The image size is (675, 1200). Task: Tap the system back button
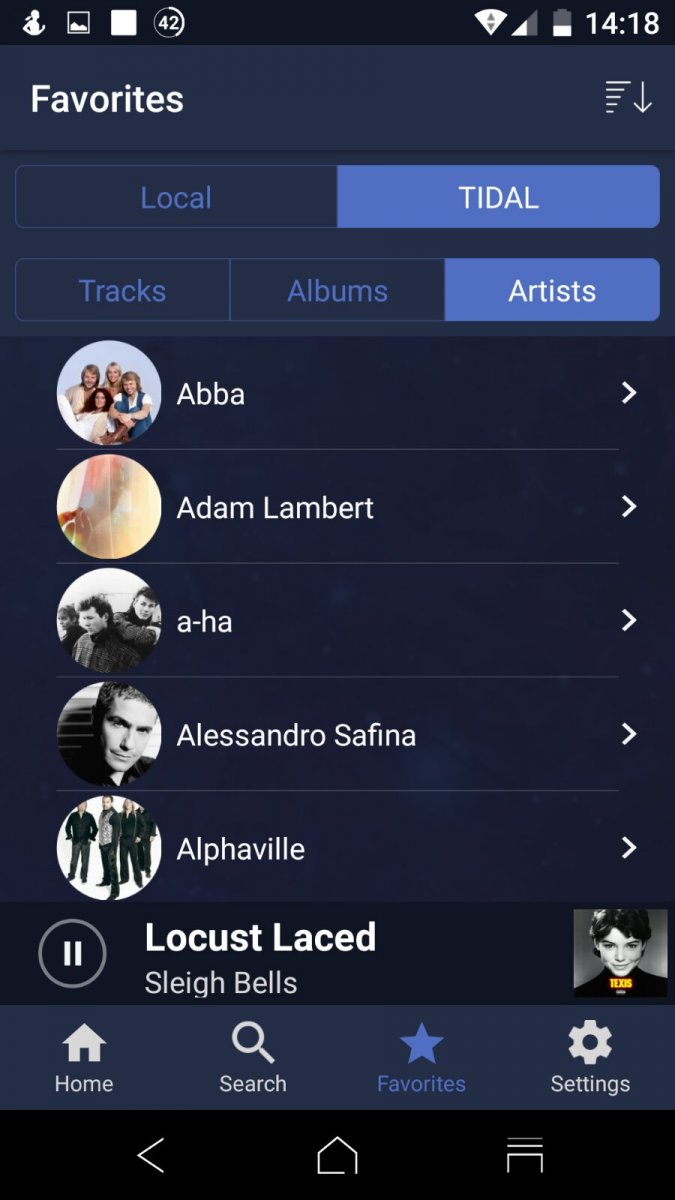(x=150, y=1156)
